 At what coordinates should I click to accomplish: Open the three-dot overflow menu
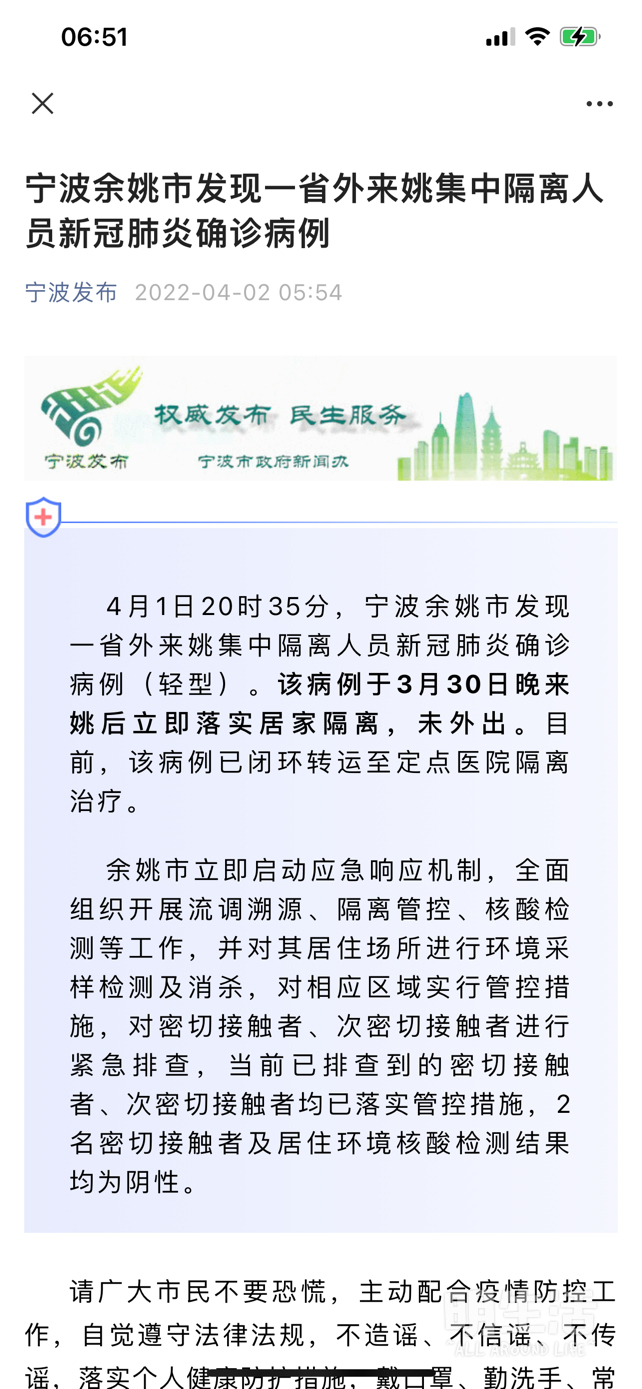[x=599, y=104]
